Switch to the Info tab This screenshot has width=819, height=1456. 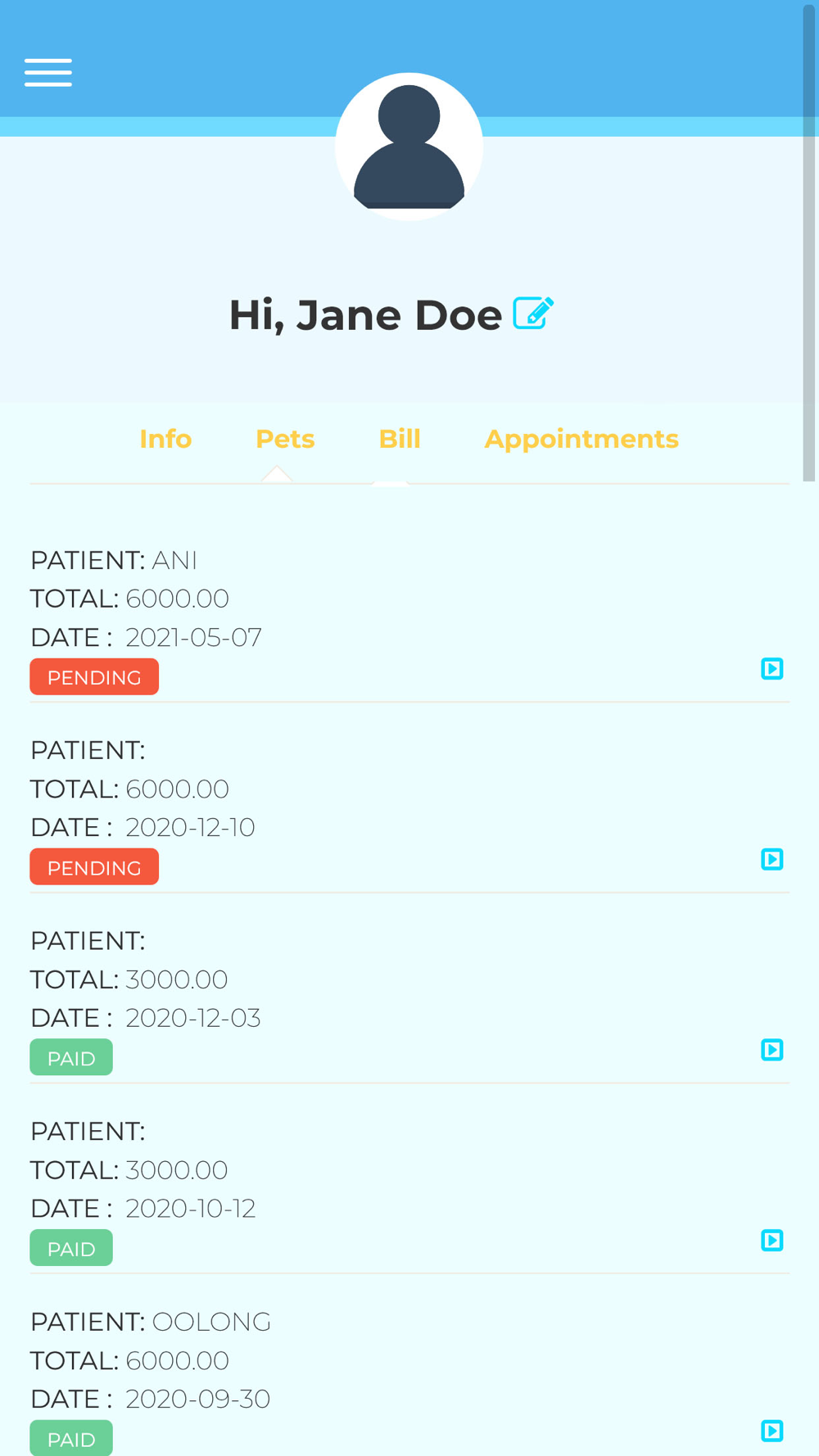coord(165,439)
